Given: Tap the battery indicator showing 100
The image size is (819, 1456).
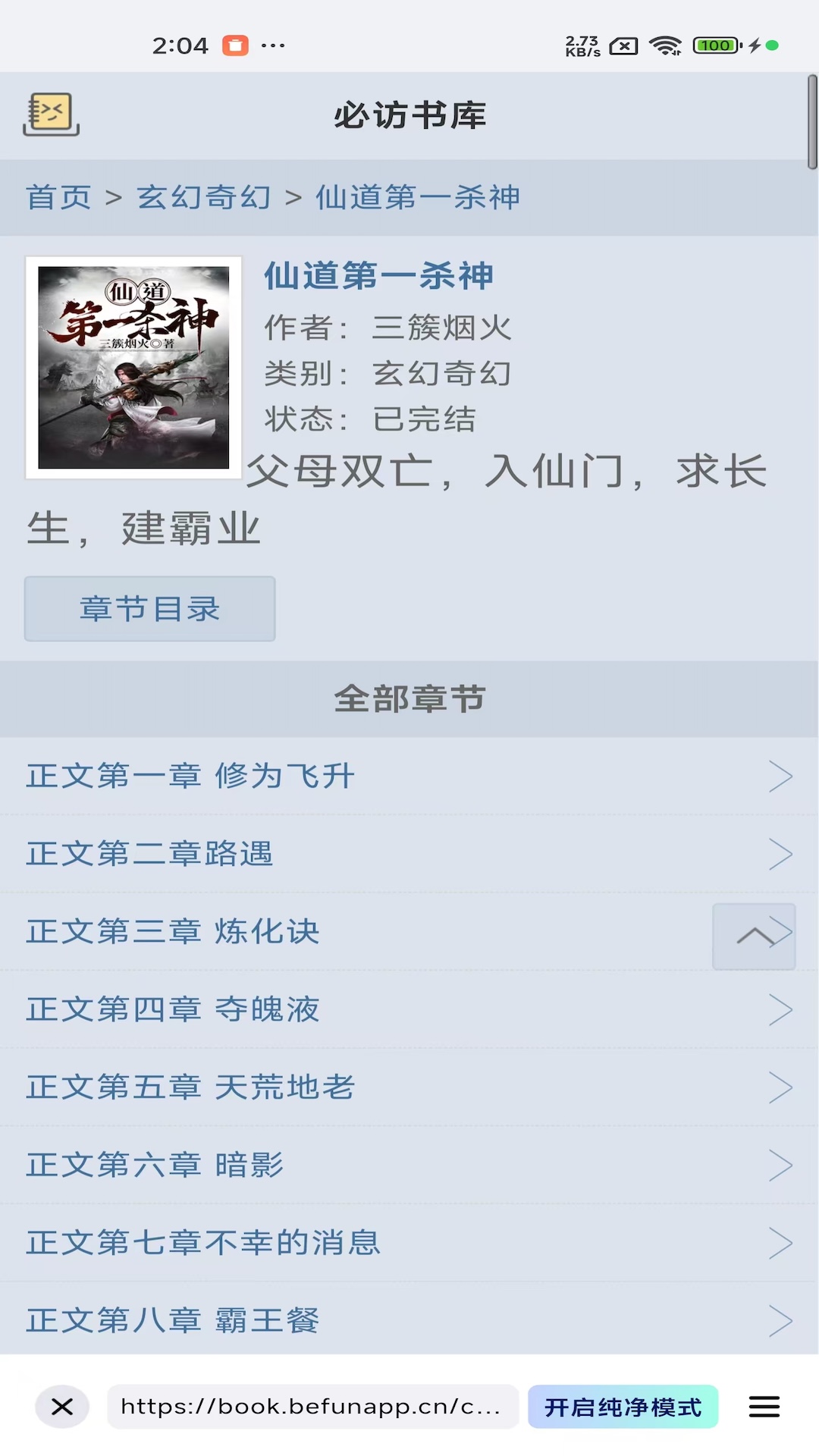Looking at the screenshot, I should pos(712,45).
